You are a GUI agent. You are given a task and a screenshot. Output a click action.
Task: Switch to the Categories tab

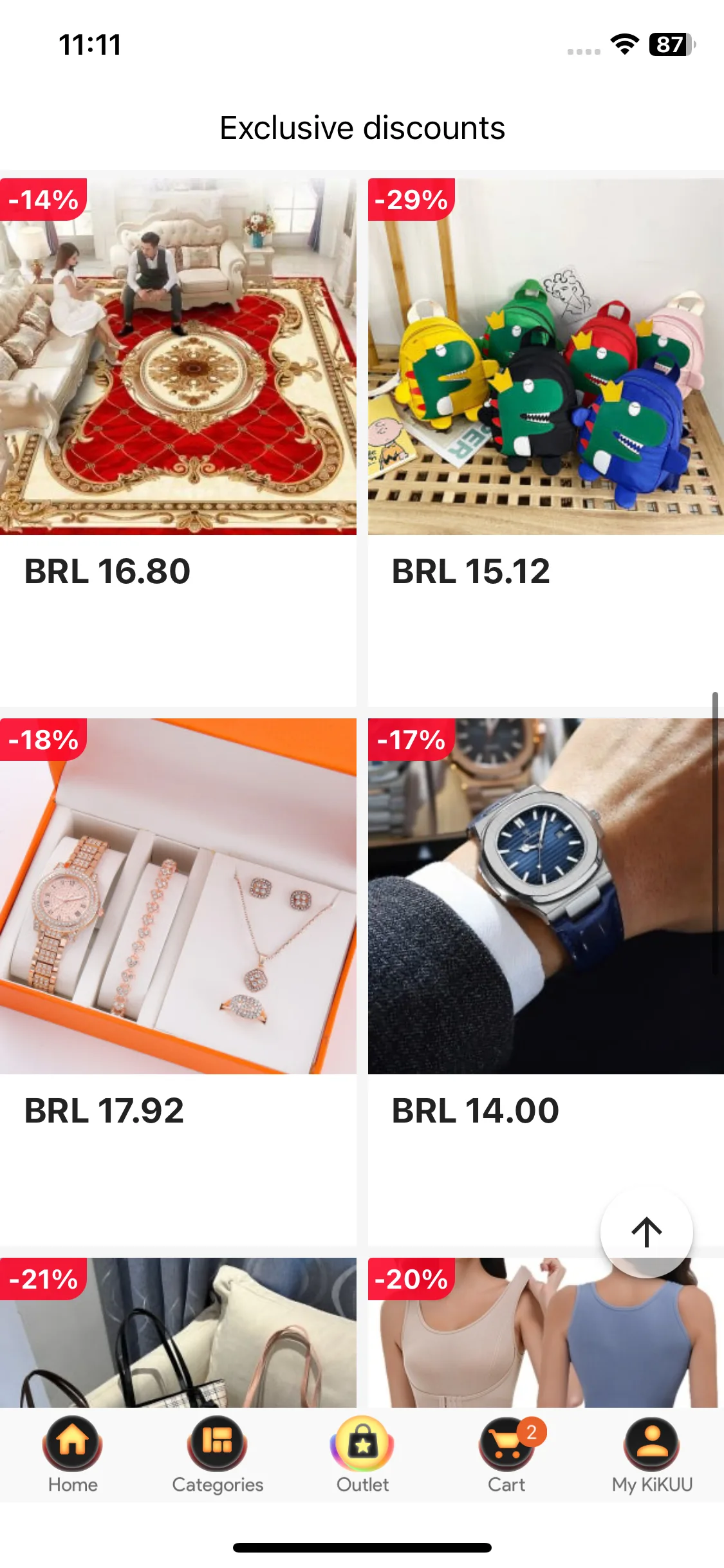tap(218, 1455)
